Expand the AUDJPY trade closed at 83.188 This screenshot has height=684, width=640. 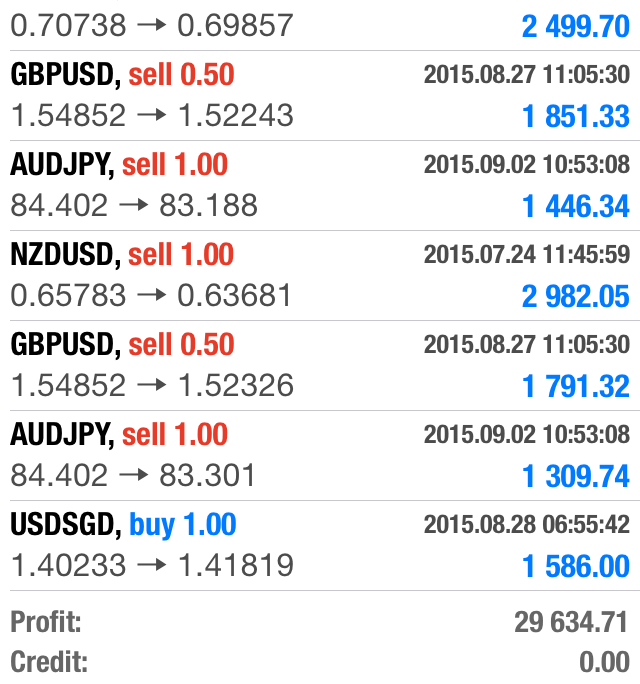point(320,186)
